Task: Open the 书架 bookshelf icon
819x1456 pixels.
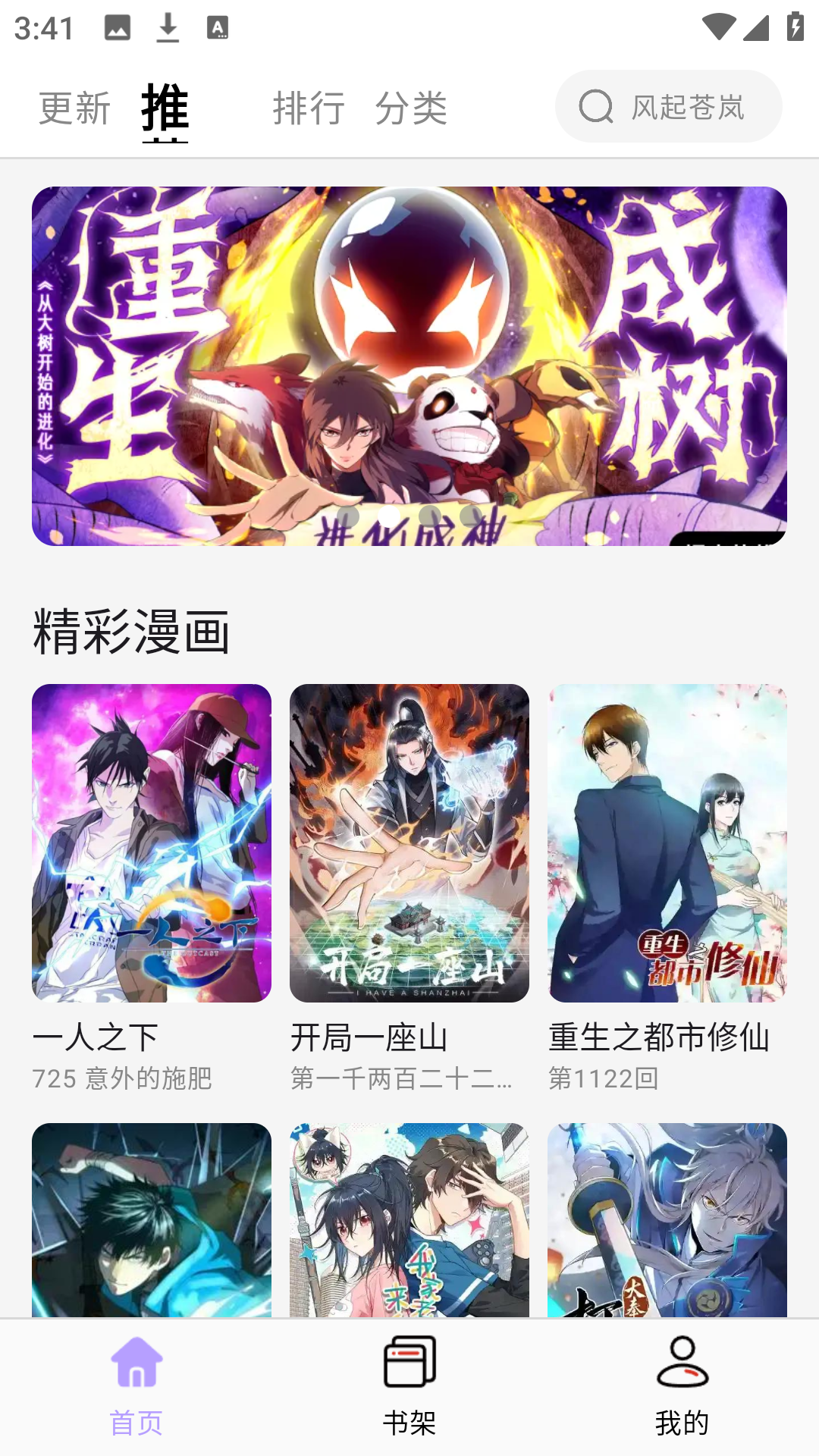Action: point(409,1373)
